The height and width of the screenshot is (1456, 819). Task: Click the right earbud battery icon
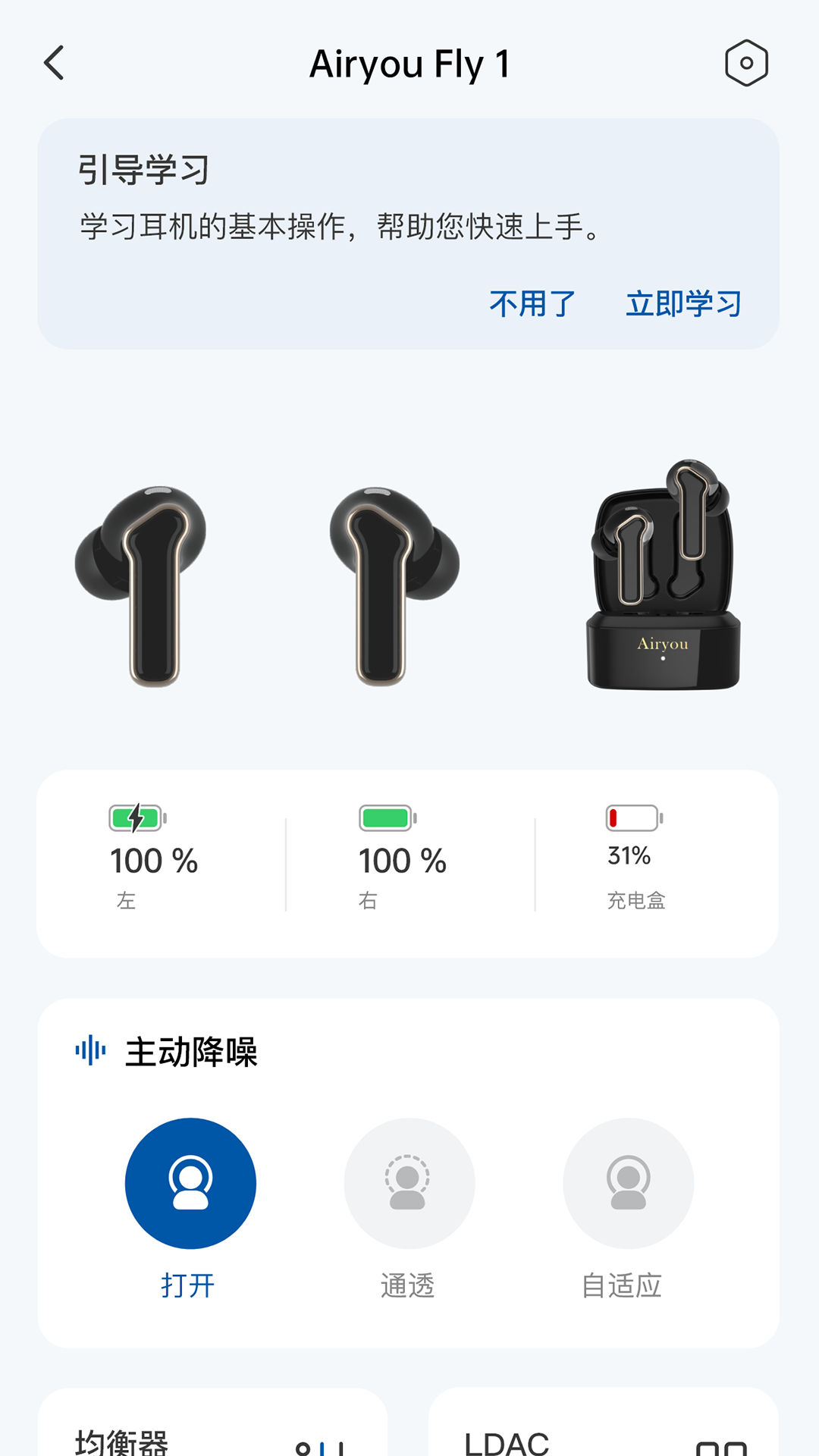(x=386, y=817)
